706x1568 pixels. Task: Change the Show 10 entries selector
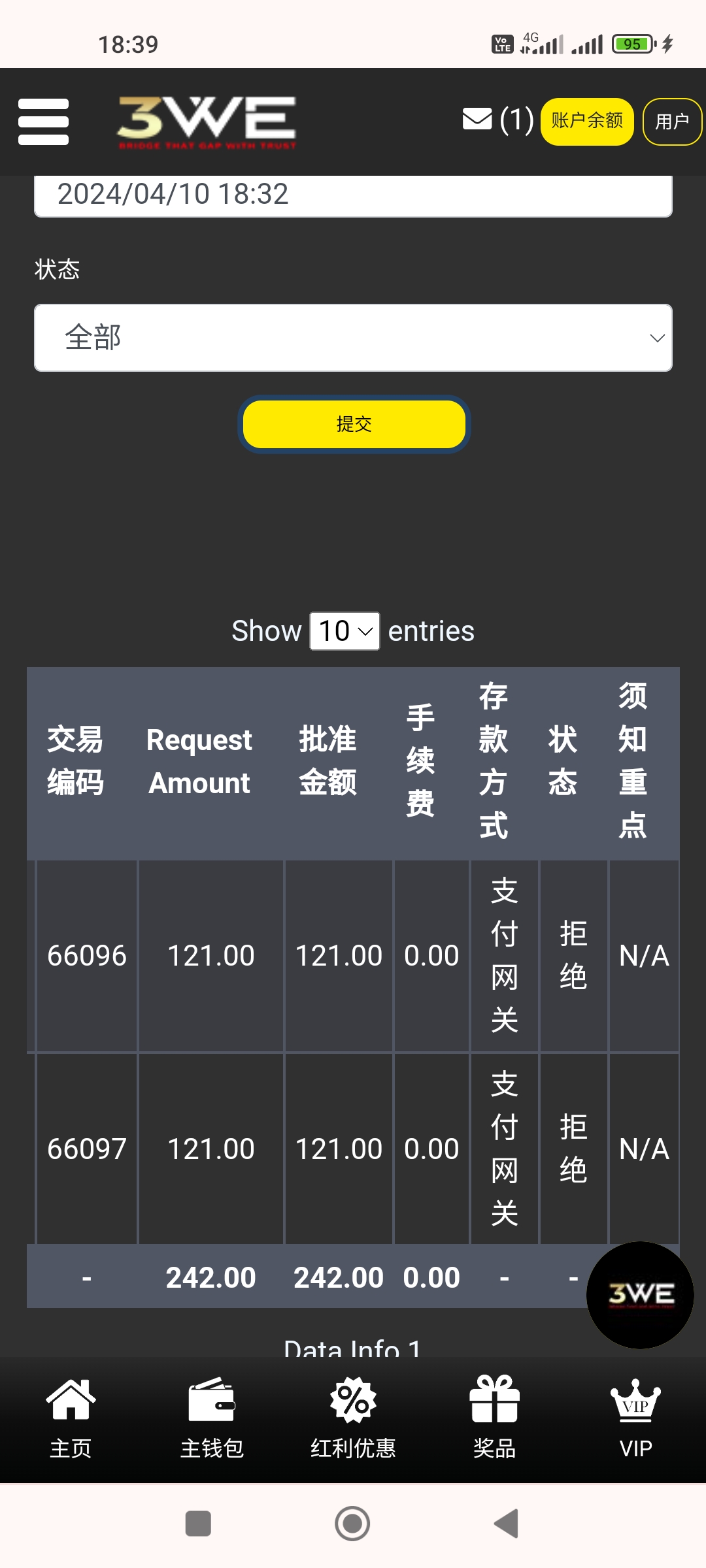coord(345,631)
